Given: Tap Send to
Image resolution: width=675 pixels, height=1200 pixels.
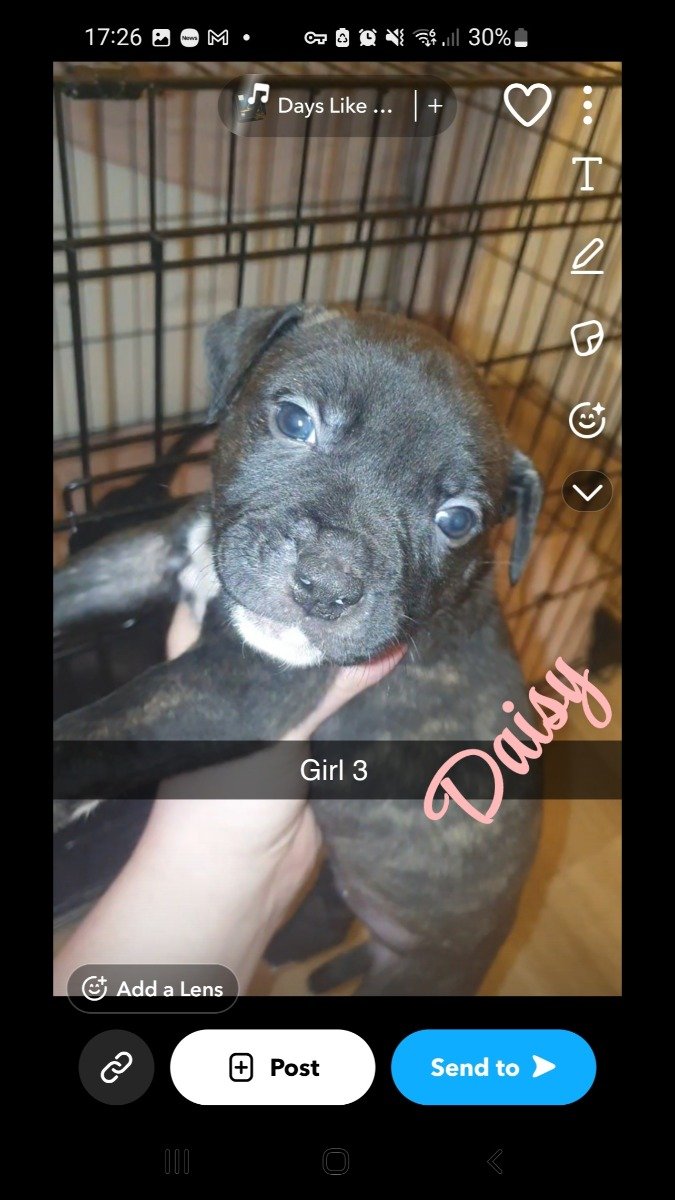Looking at the screenshot, I should pyautogui.click(x=493, y=1068).
